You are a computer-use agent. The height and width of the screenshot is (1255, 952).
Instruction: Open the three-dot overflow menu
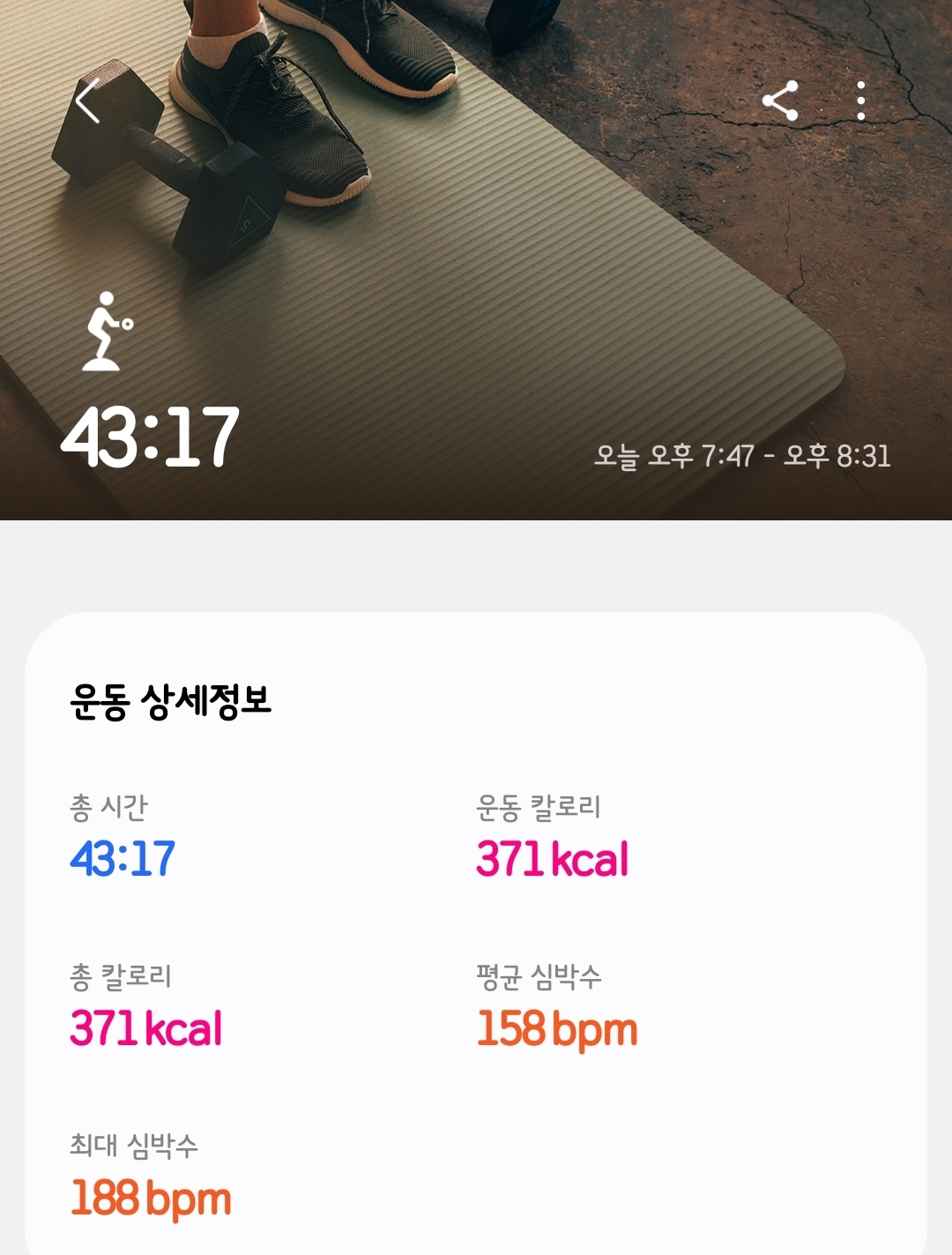point(861,101)
